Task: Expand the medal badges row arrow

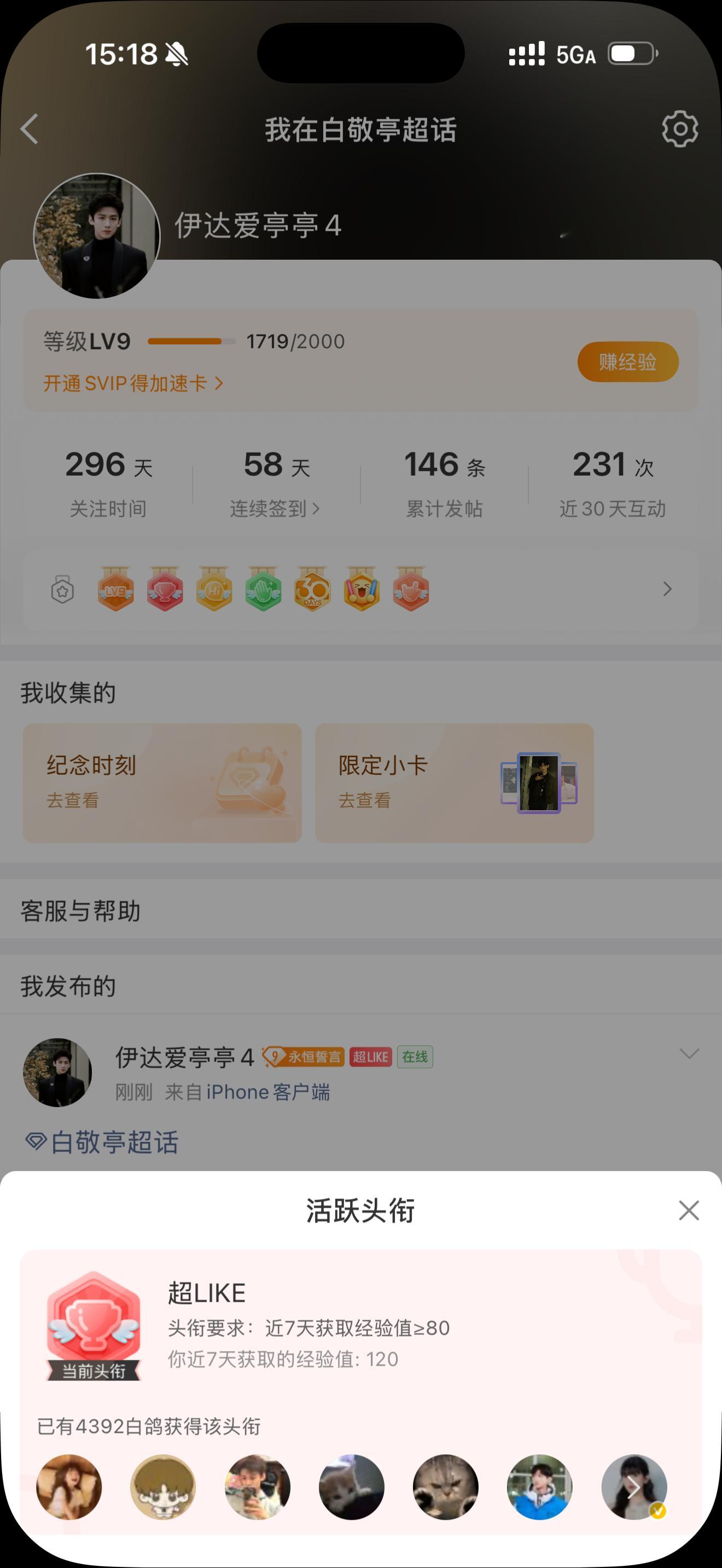Action: click(667, 589)
